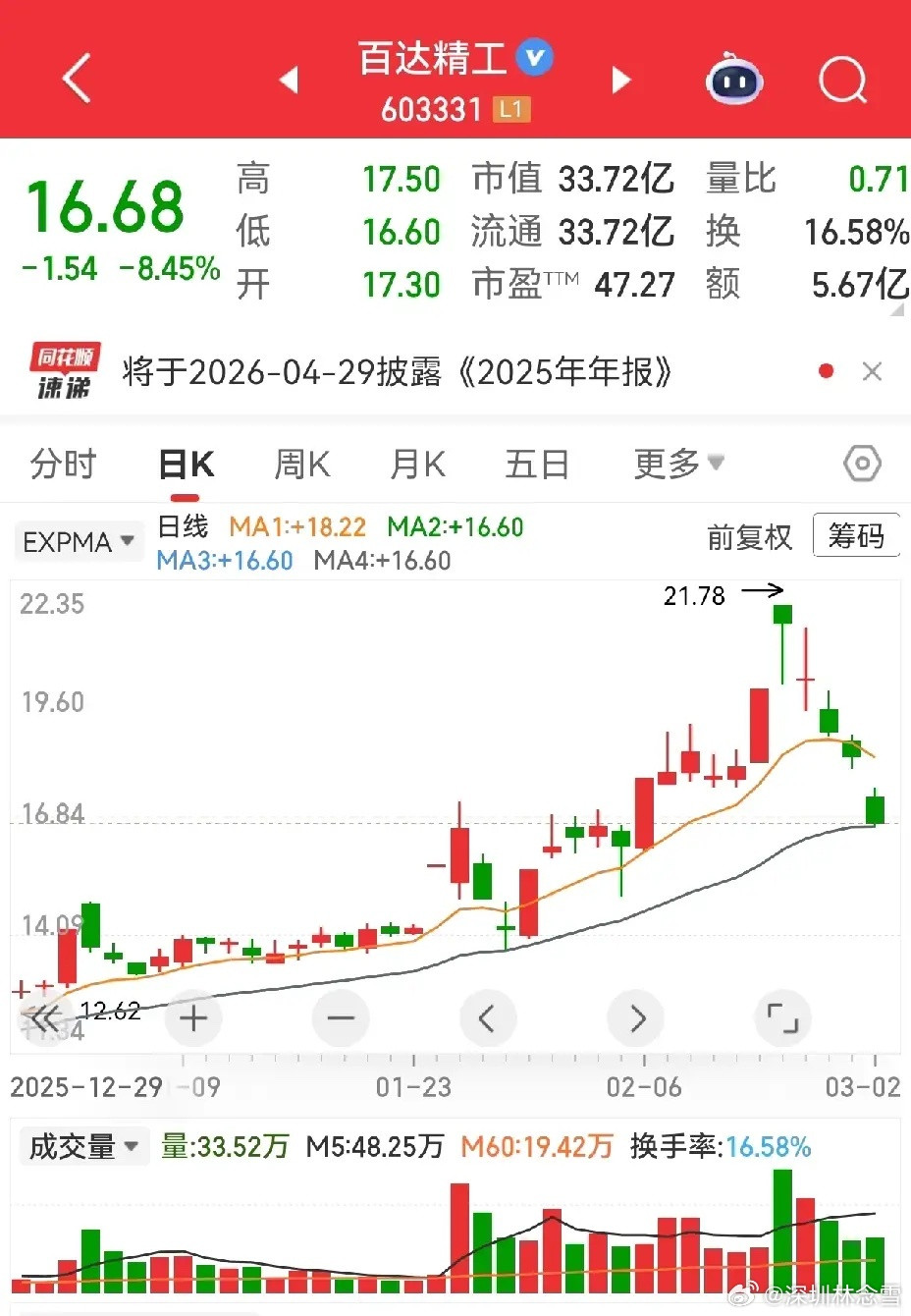
Task: Zoom out on the chart with minus icon
Action: point(341,1018)
